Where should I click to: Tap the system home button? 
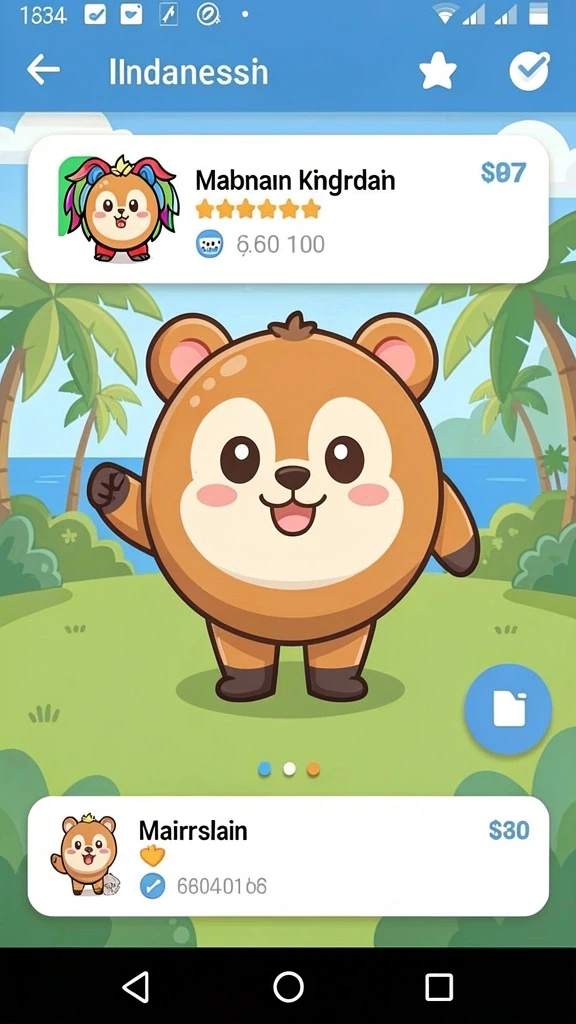click(x=288, y=986)
